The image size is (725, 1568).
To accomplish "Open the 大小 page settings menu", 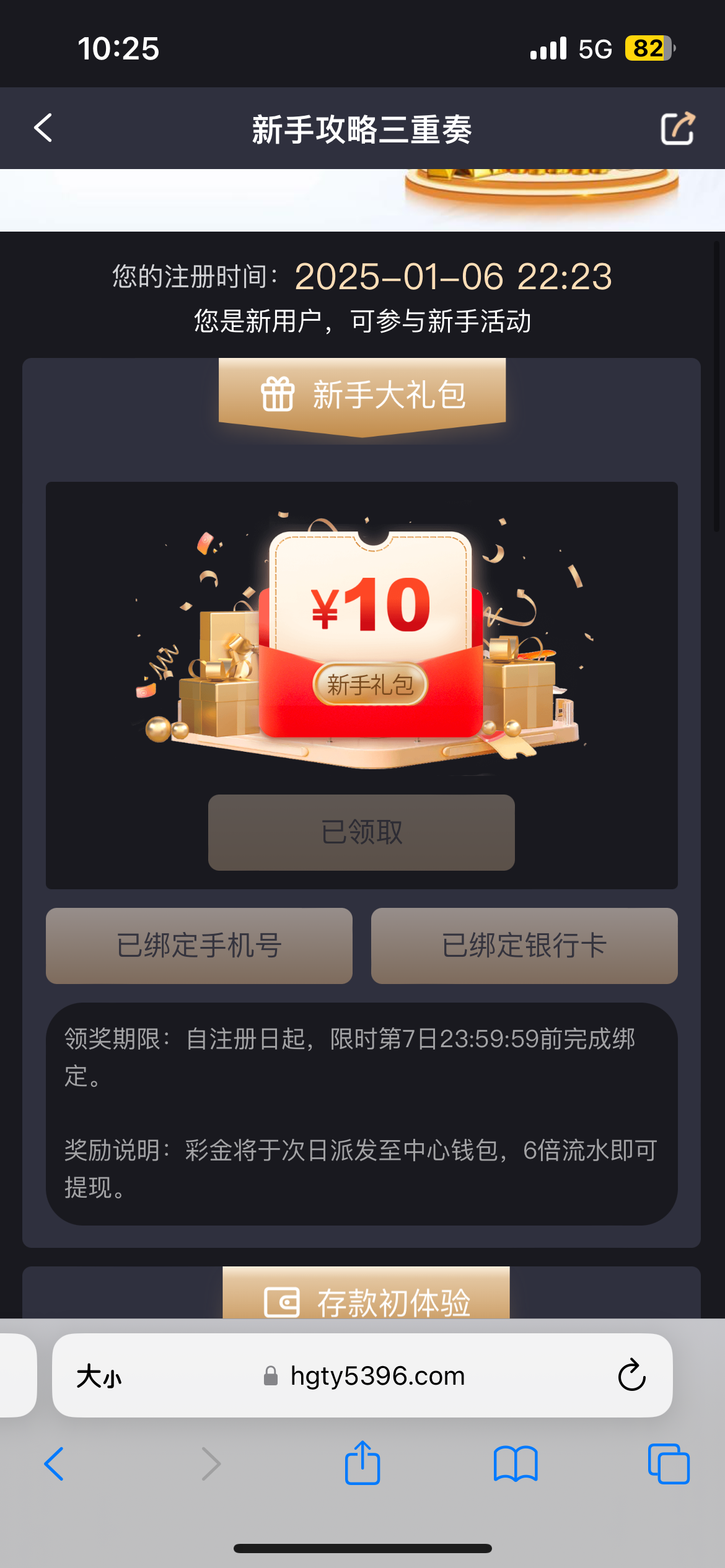I will [x=99, y=1376].
